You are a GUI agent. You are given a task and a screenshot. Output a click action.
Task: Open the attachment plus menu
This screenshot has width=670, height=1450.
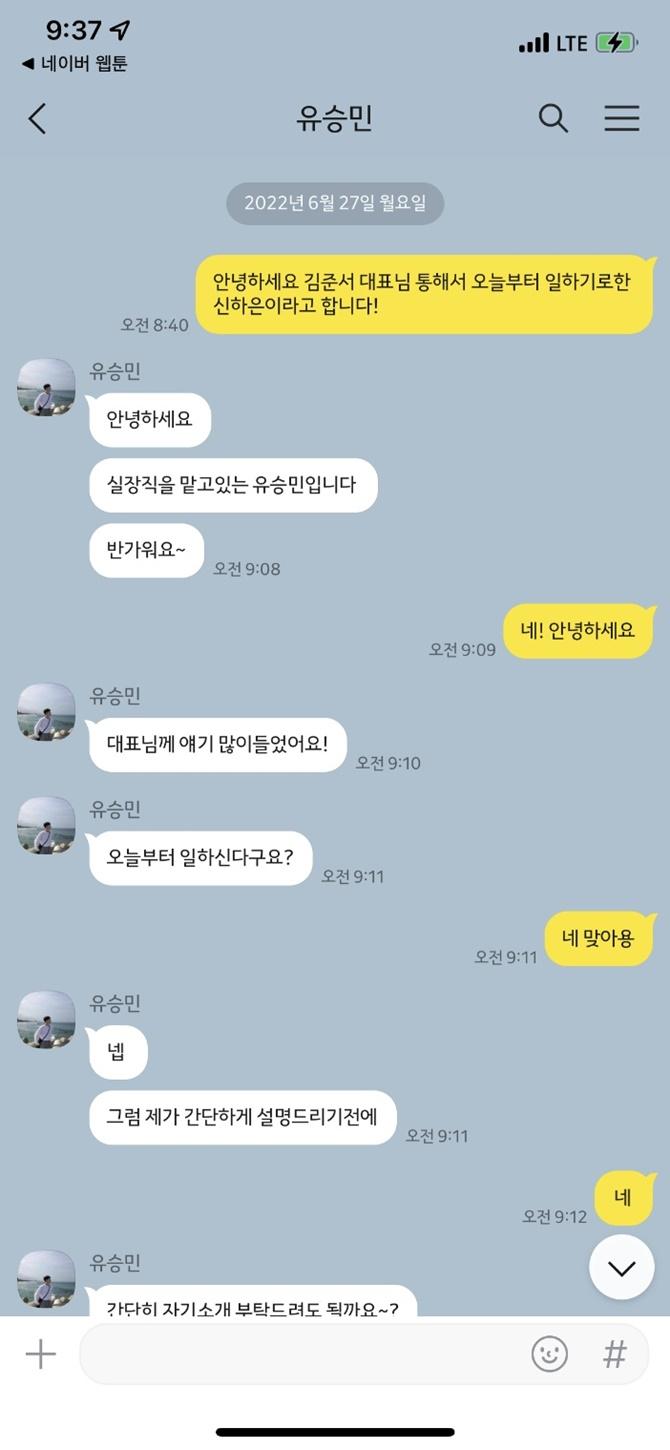click(40, 1354)
